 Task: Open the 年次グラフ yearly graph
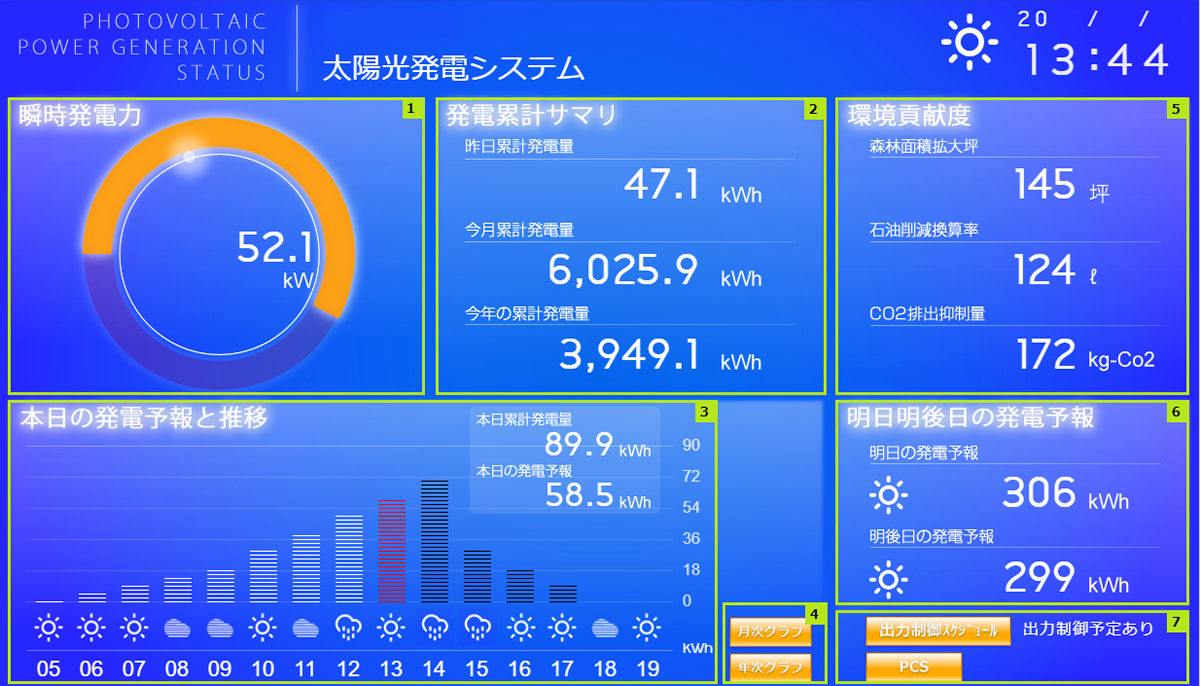click(768, 666)
